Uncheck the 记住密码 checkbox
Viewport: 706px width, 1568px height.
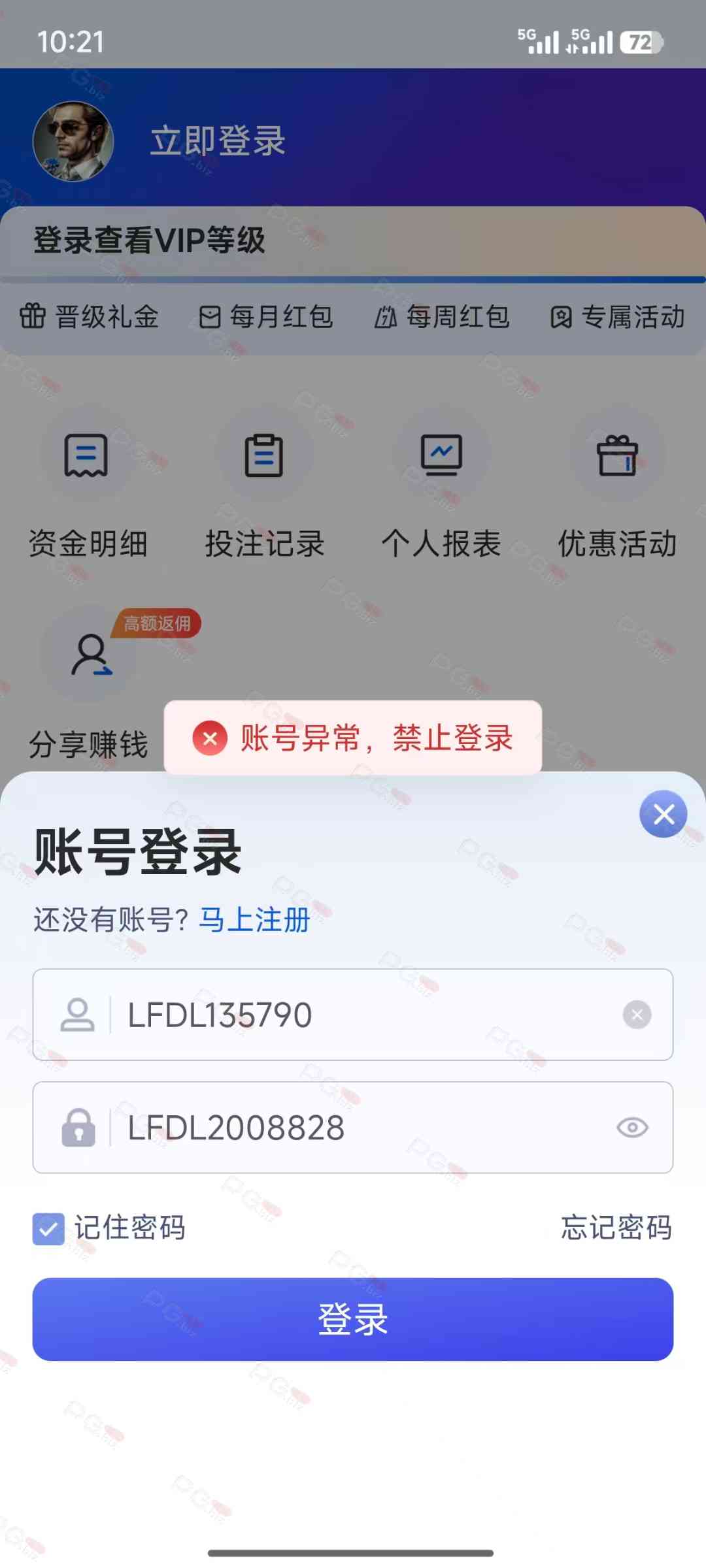click(49, 1229)
